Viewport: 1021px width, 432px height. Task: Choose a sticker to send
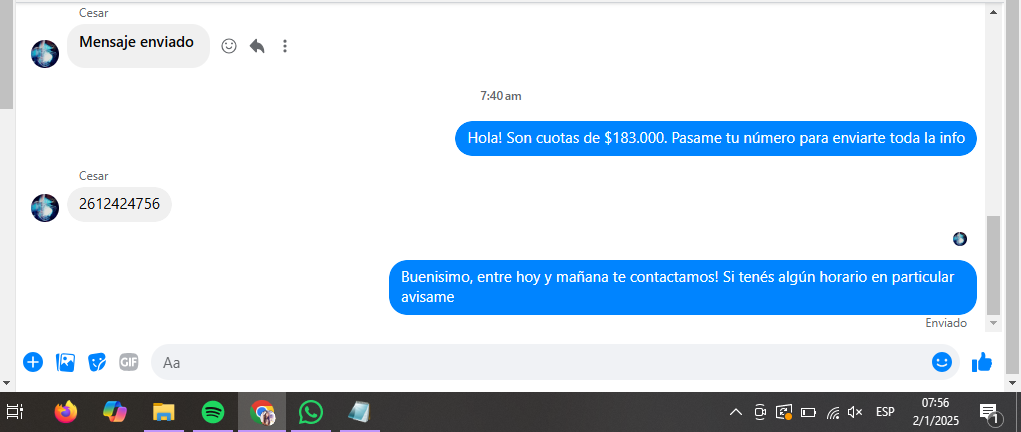(x=97, y=362)
